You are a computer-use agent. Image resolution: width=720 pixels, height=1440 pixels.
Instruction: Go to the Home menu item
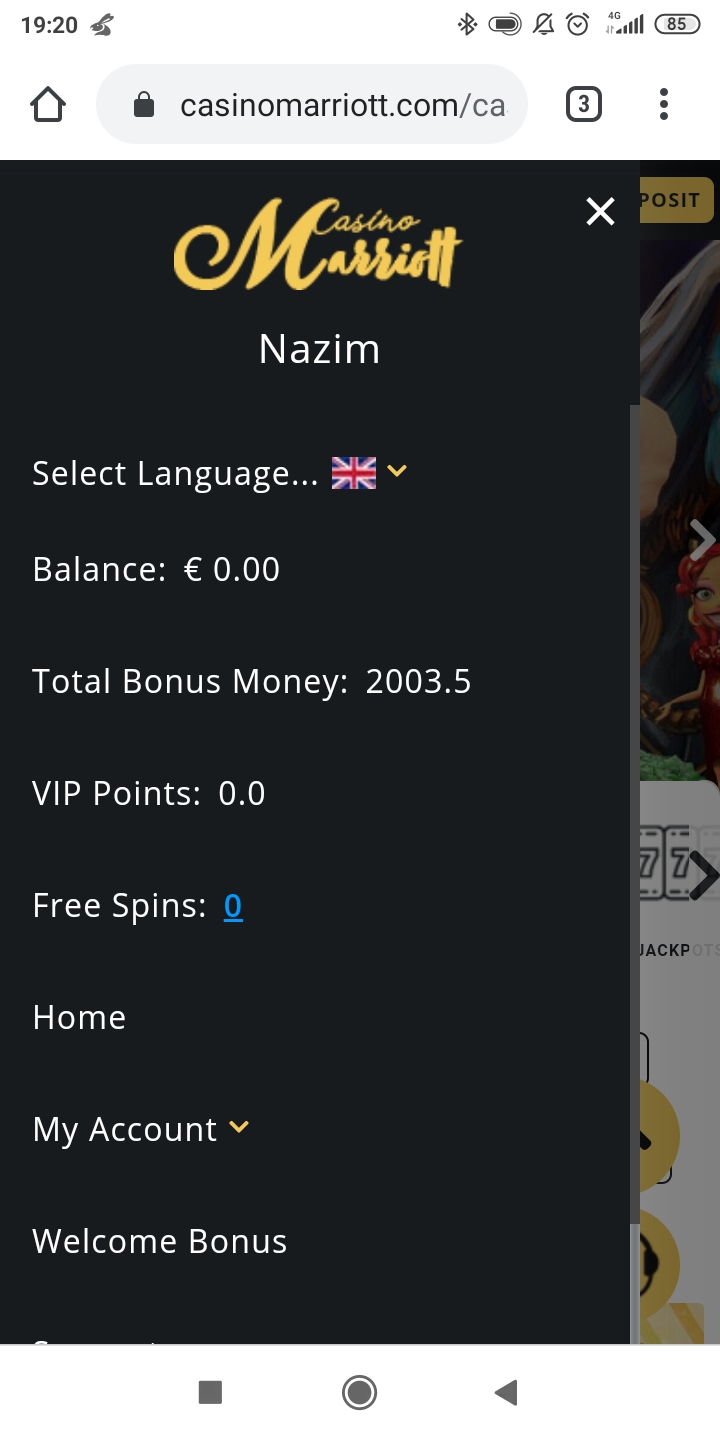pyautogui.click(x=79, y=1018)
